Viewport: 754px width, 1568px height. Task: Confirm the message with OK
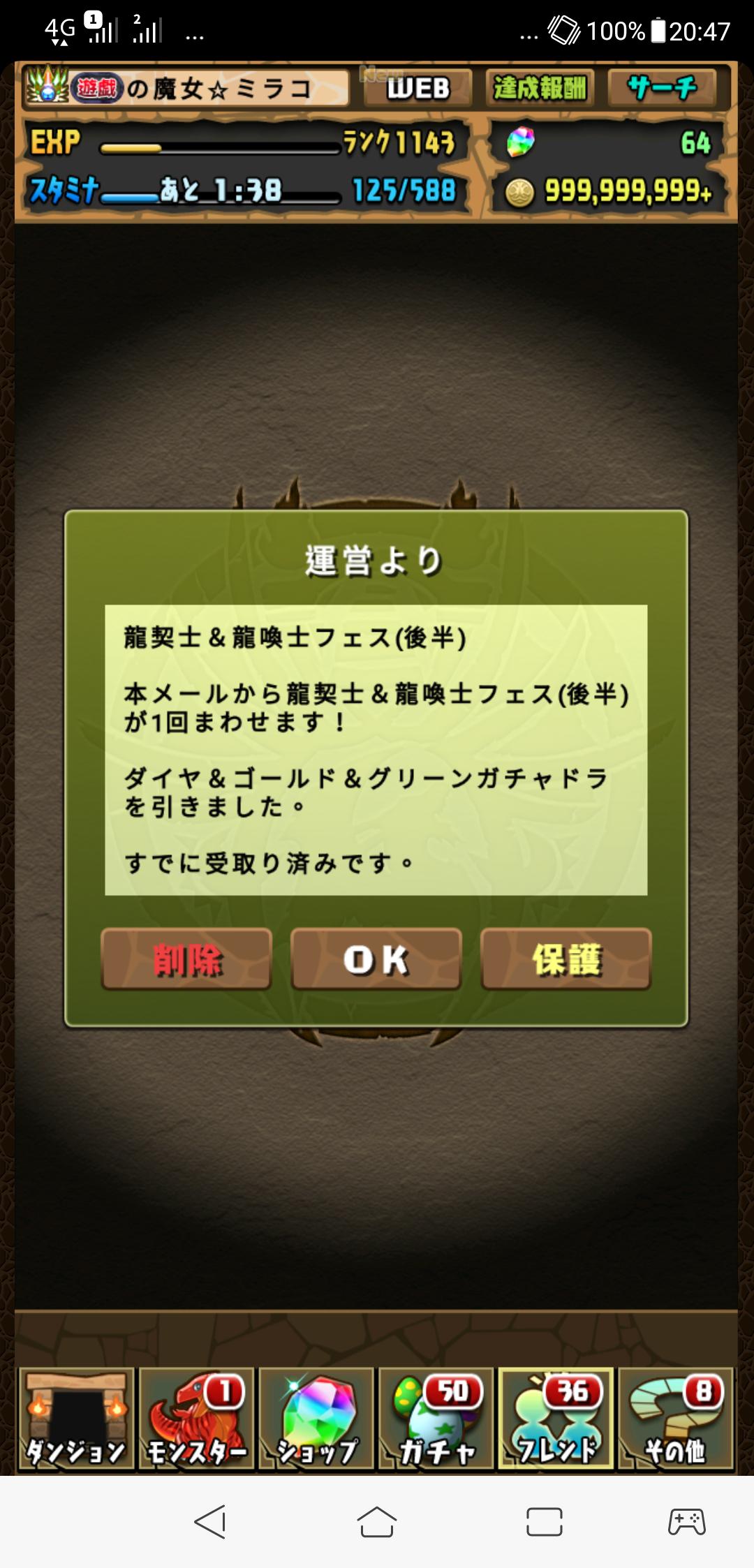tap(376, 959)
